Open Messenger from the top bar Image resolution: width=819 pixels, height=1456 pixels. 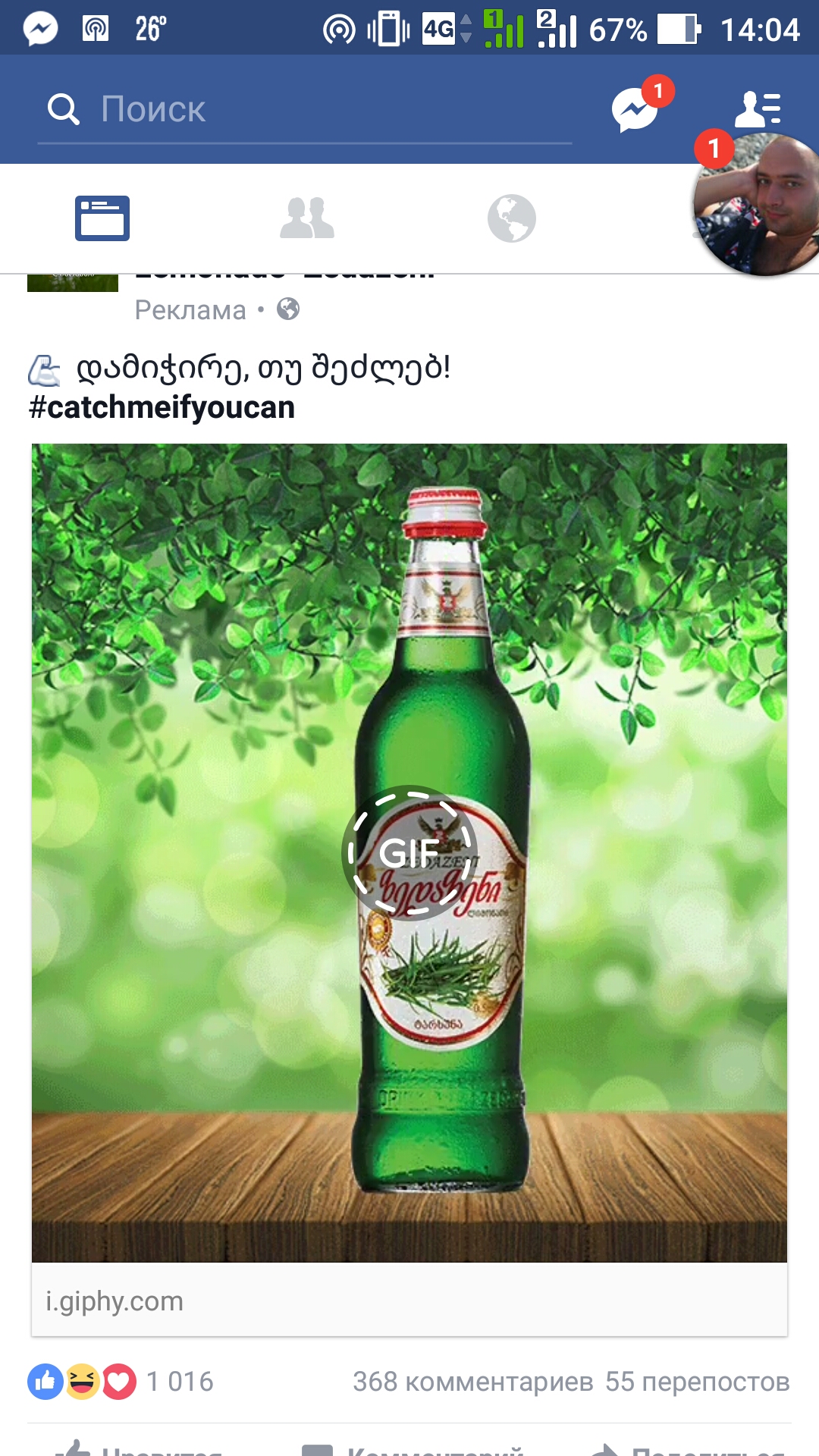point(635,109)
